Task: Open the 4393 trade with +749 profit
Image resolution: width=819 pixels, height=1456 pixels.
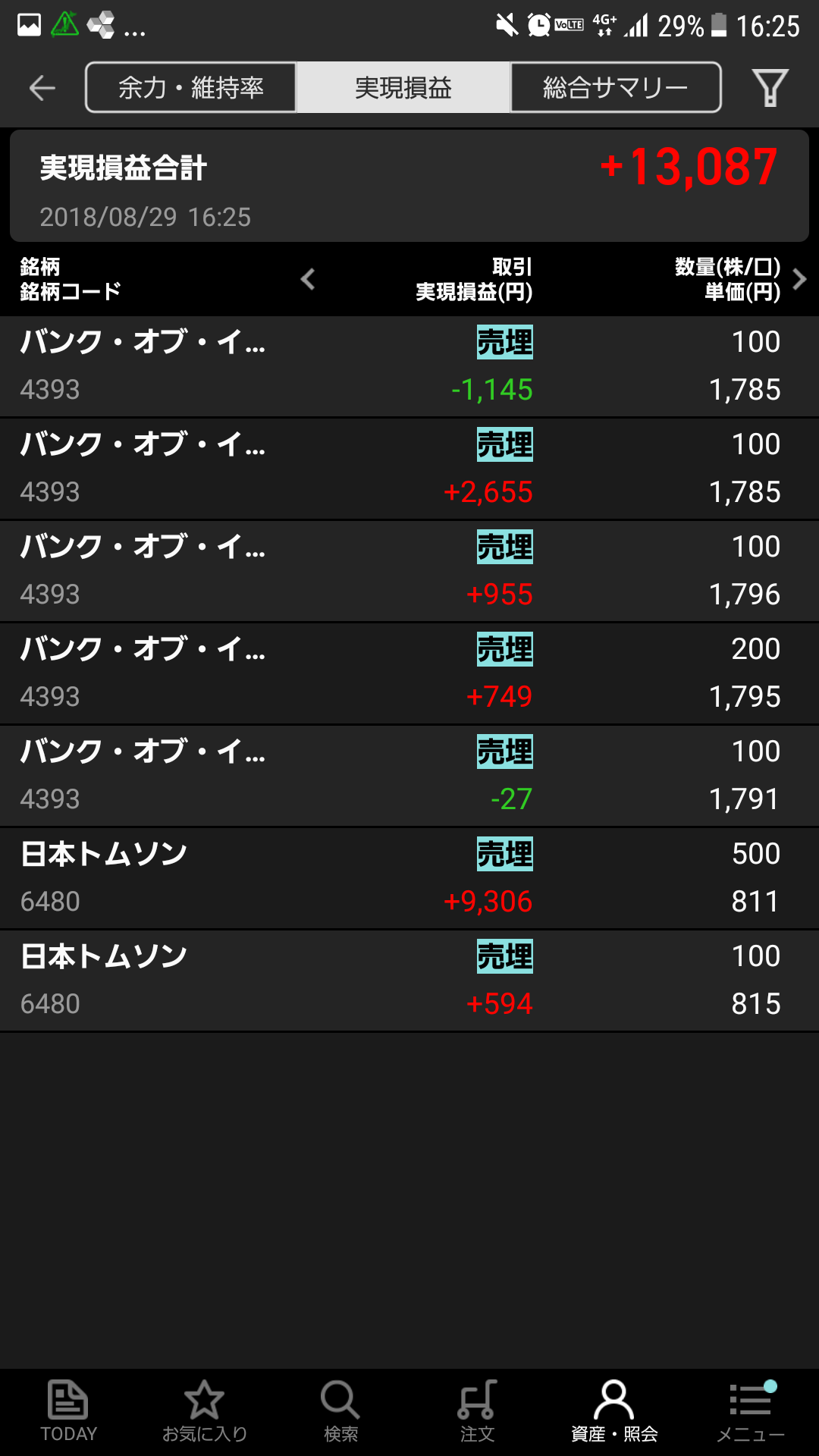Action: [409, 673]
